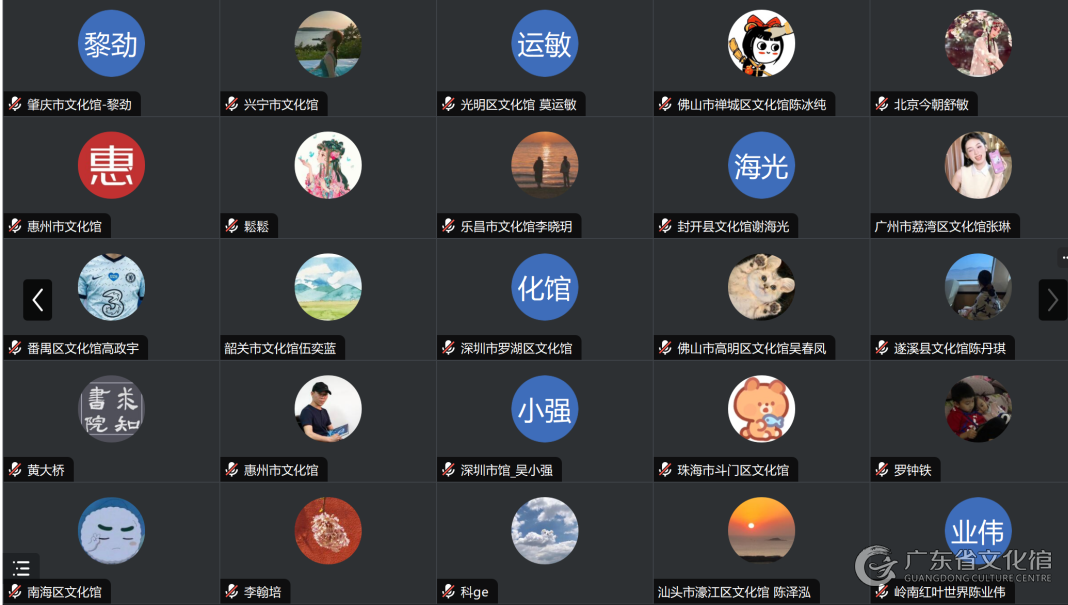Select the 珠海市斗门区文化馆 tile
Screen dimensions: 1068x605
[761, 409]
